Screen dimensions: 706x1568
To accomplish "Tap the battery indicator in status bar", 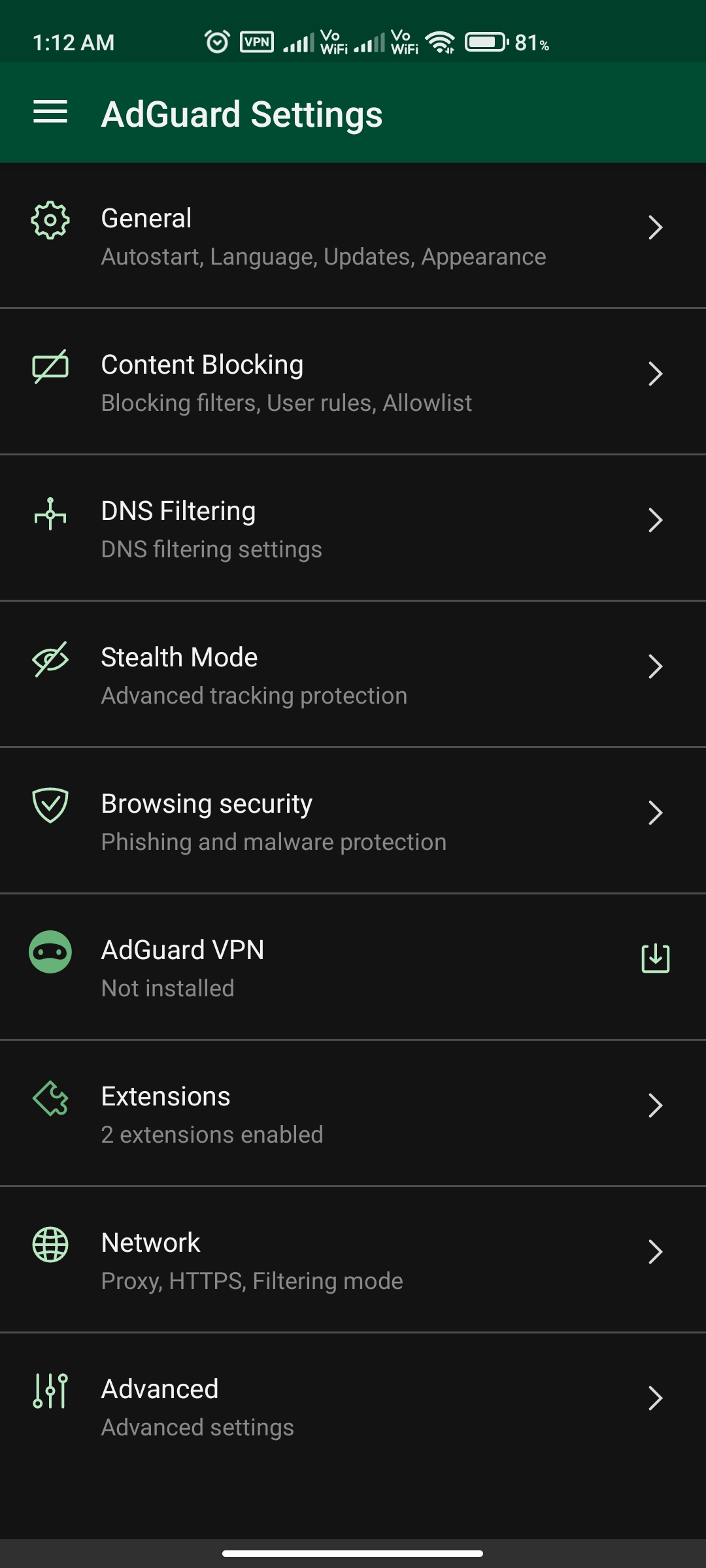I will 484,41.
